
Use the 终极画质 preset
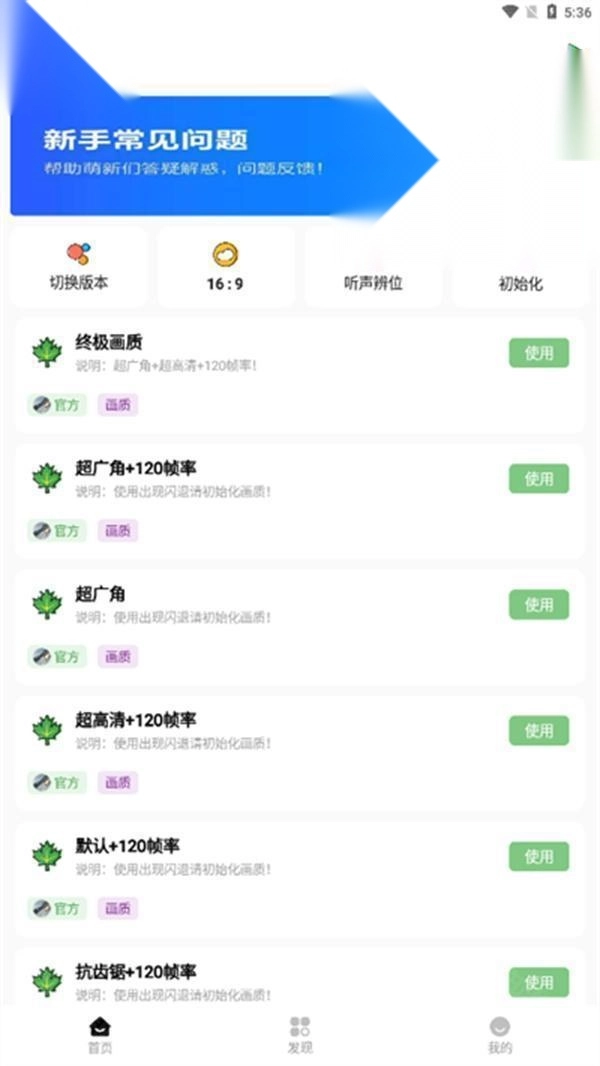click(539, 353)
